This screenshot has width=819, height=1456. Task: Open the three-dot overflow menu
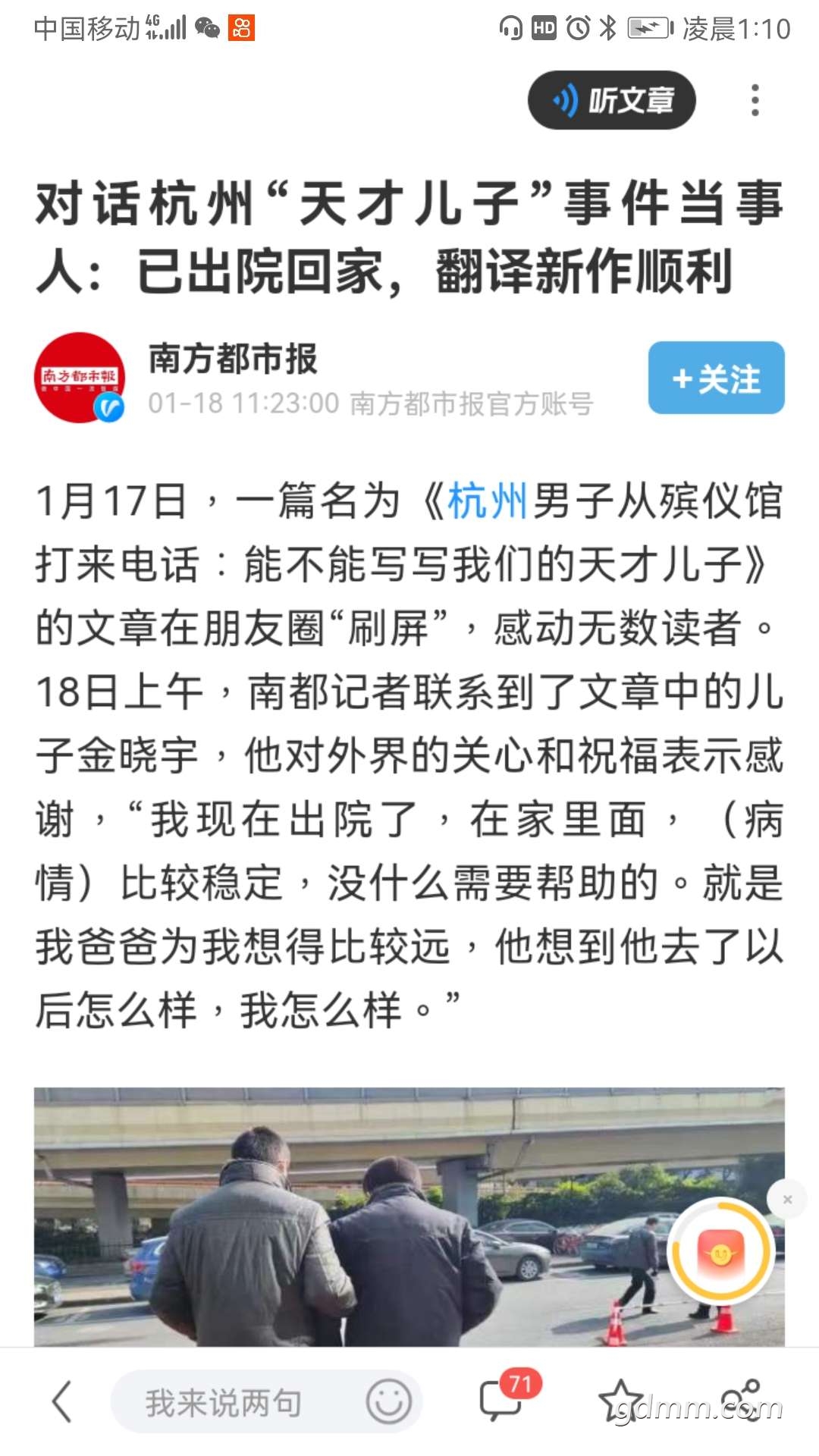755,100
